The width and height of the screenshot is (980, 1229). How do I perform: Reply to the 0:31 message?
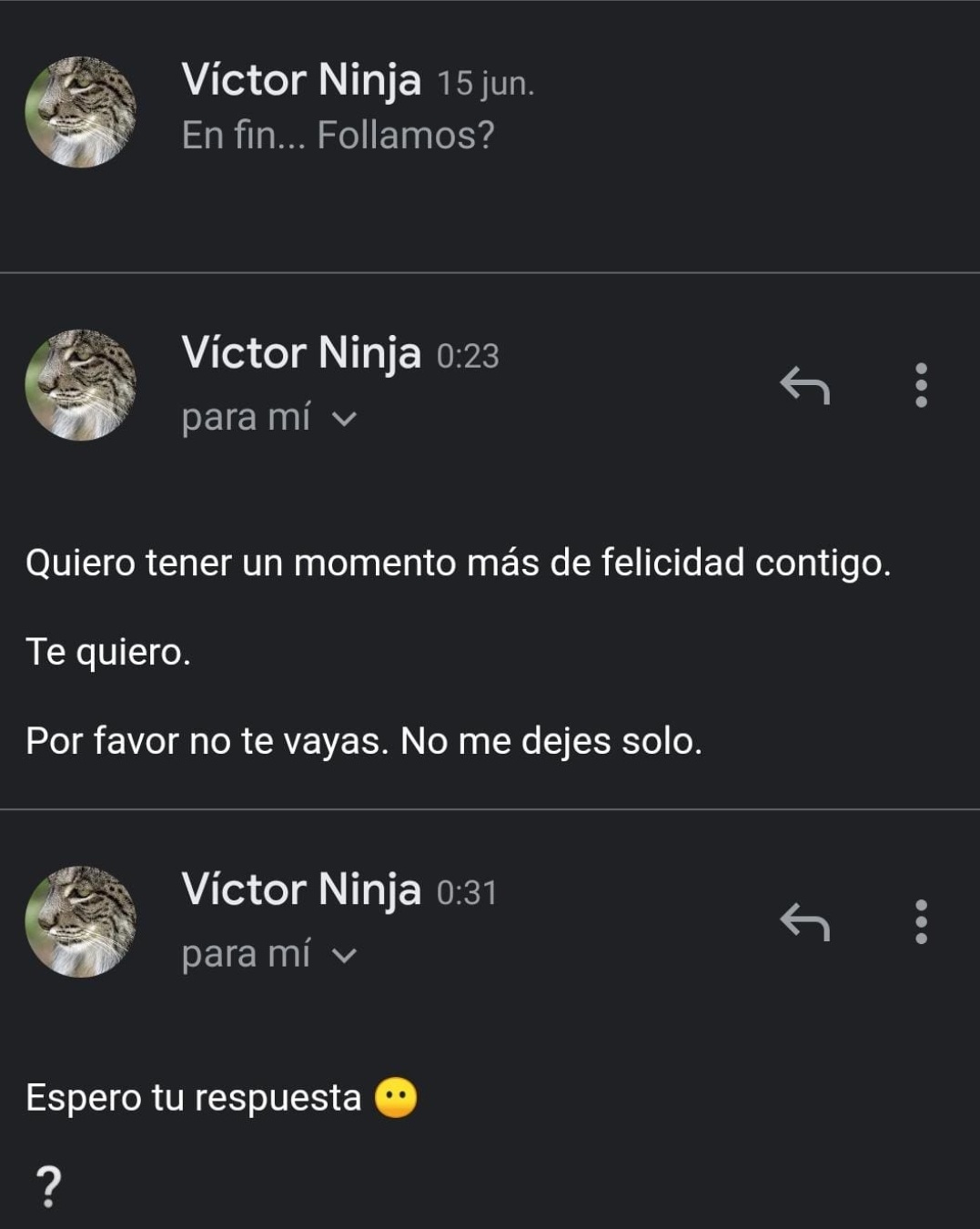(x=805, y=922)
